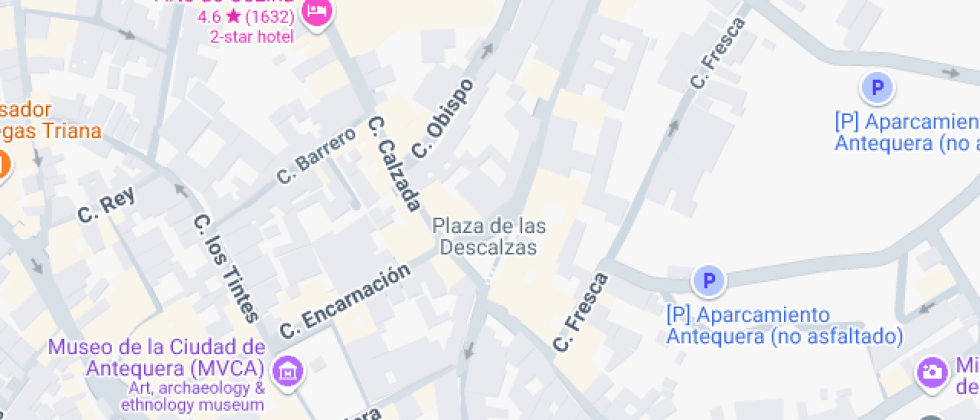The height and width of the screenshot is (420, 980).
Task: Tap the purple camera viewpoint marker
Action: [x=933, y=372]
